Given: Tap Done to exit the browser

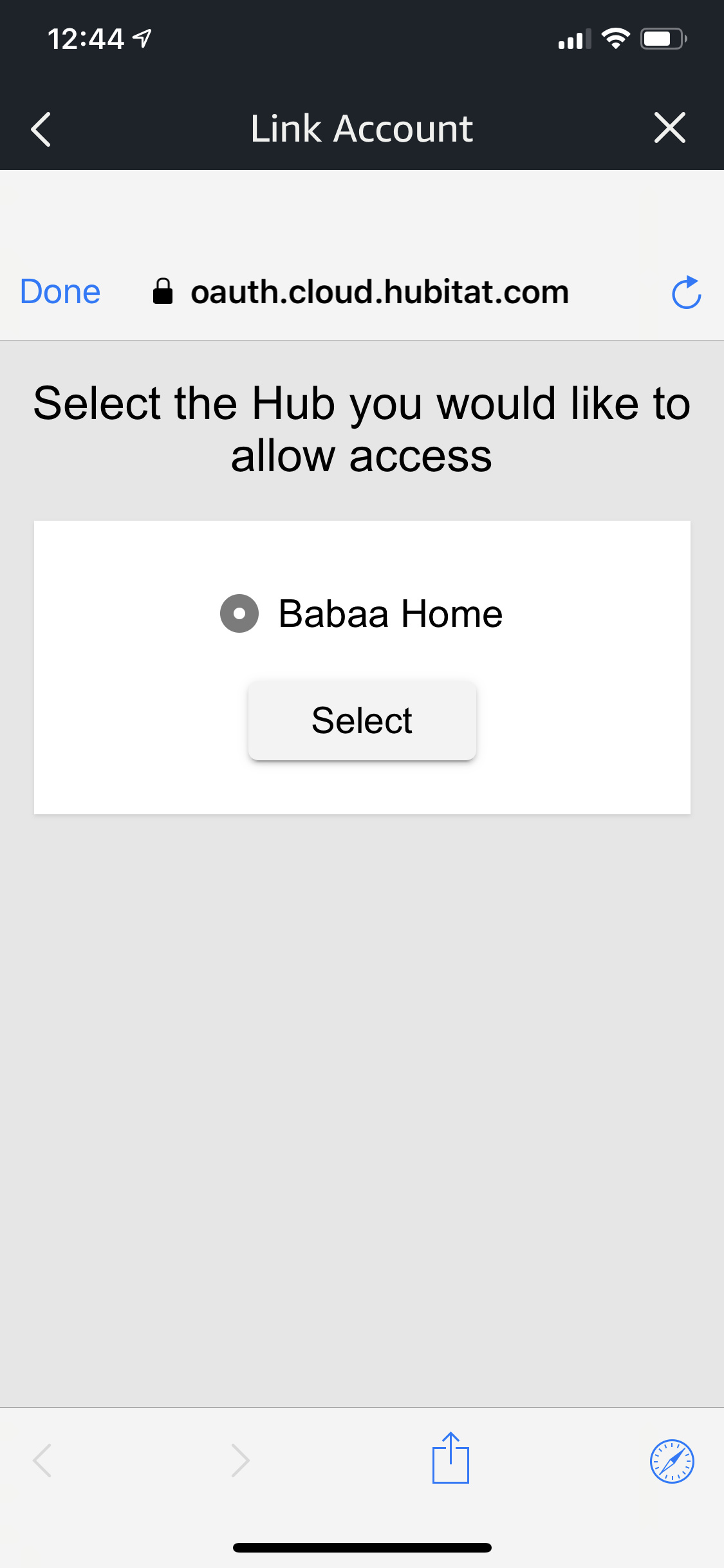Looking at the screenshot, I should (60, 292).
